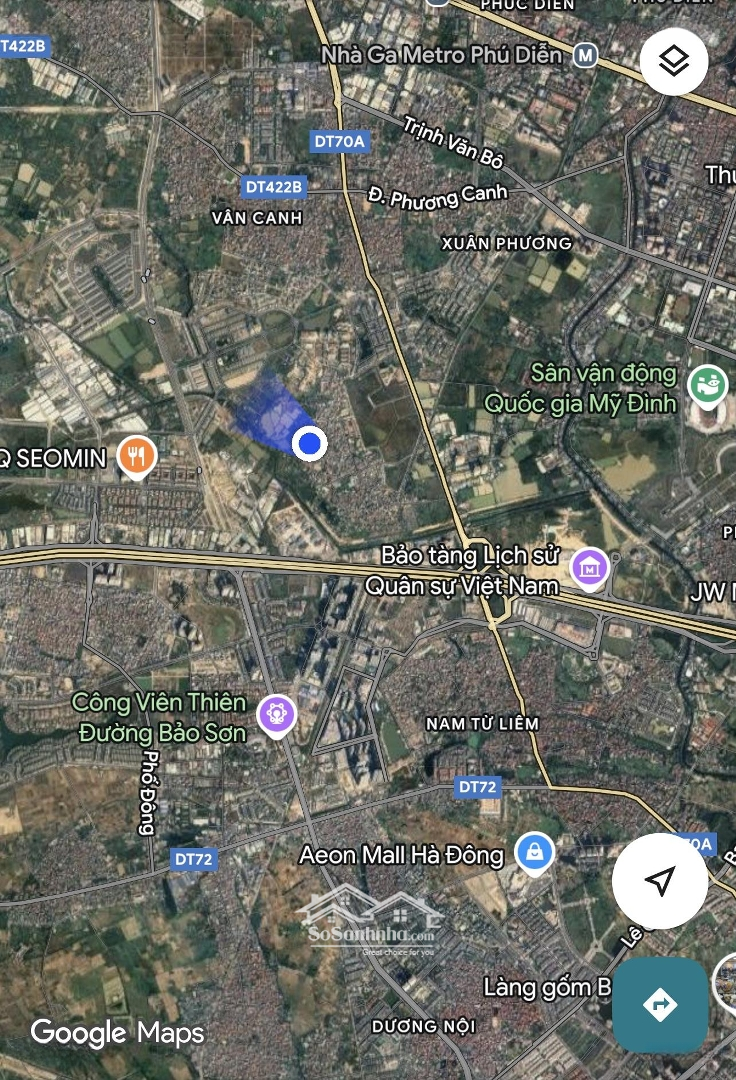
Task: Open Bảo tàng Lịch sử Quân sự marker
Action: pyautogui.click(x=590, y=568)
